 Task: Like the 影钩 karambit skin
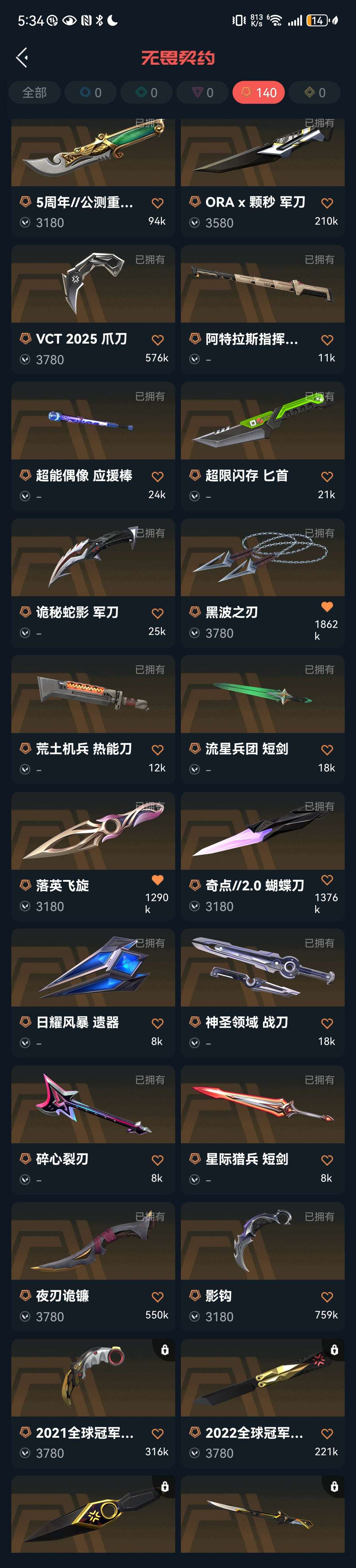point(327,1297)
